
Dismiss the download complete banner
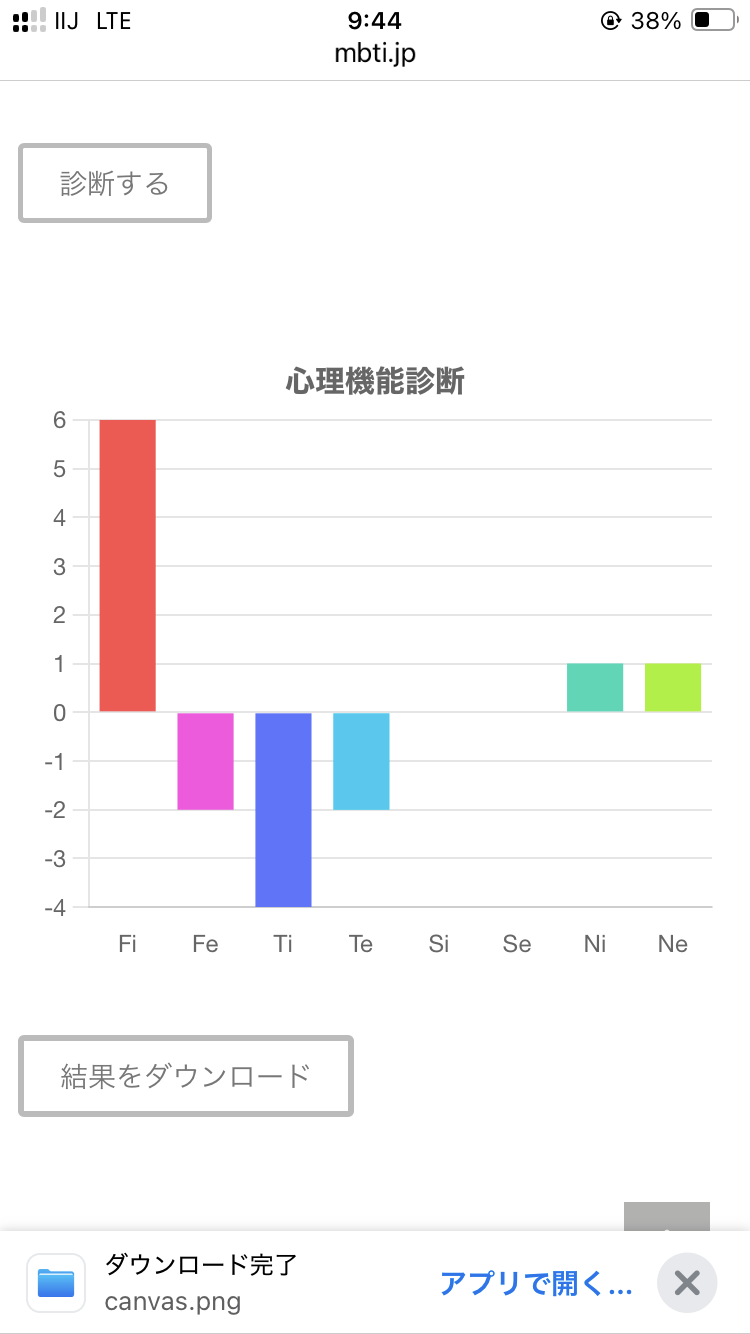click(687, 1283)
